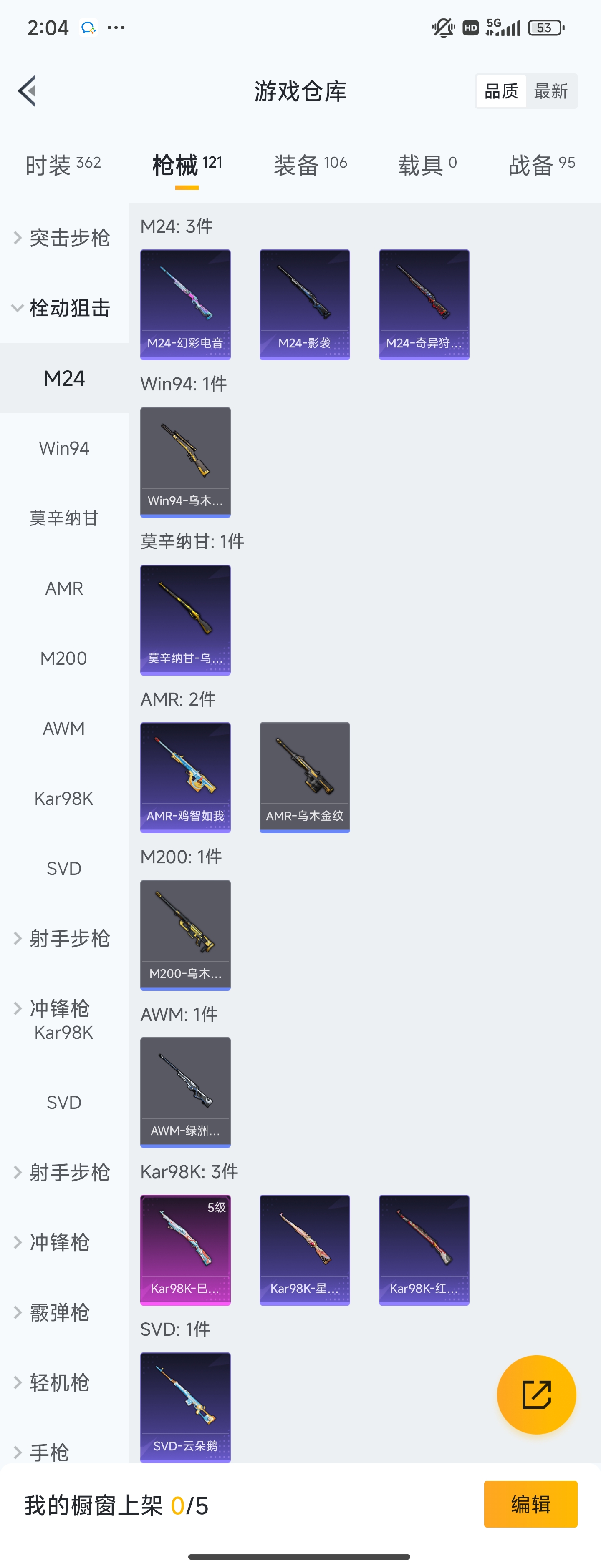Open the SVD-云朵鹅 skin card
The image size is (601, 1568).
point(185,1409)
